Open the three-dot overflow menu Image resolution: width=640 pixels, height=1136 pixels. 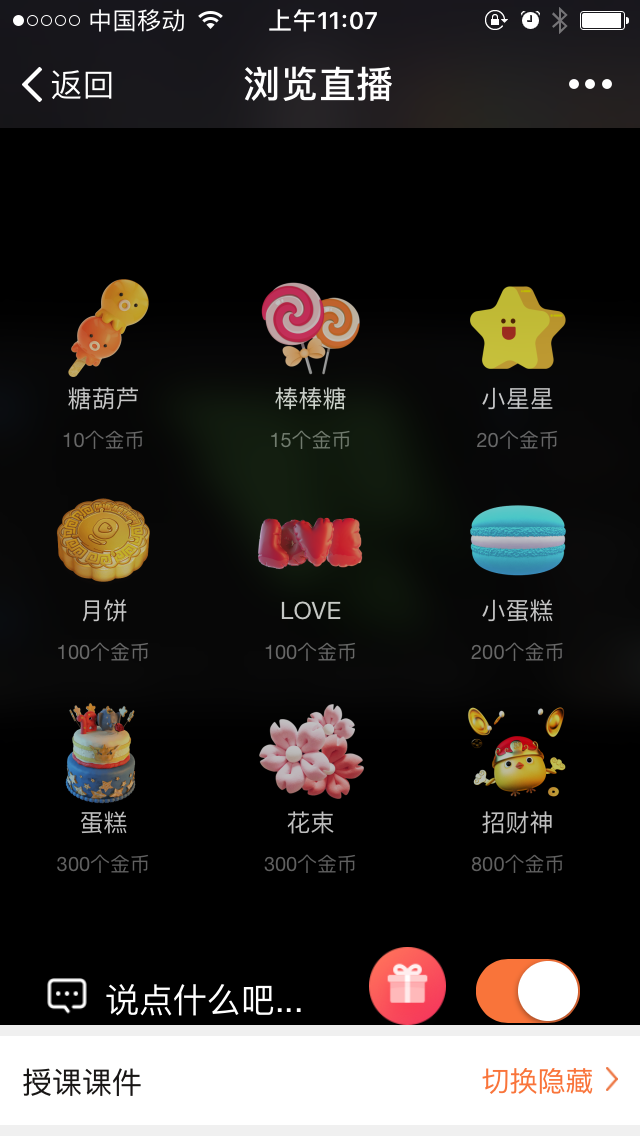point(590,85)
